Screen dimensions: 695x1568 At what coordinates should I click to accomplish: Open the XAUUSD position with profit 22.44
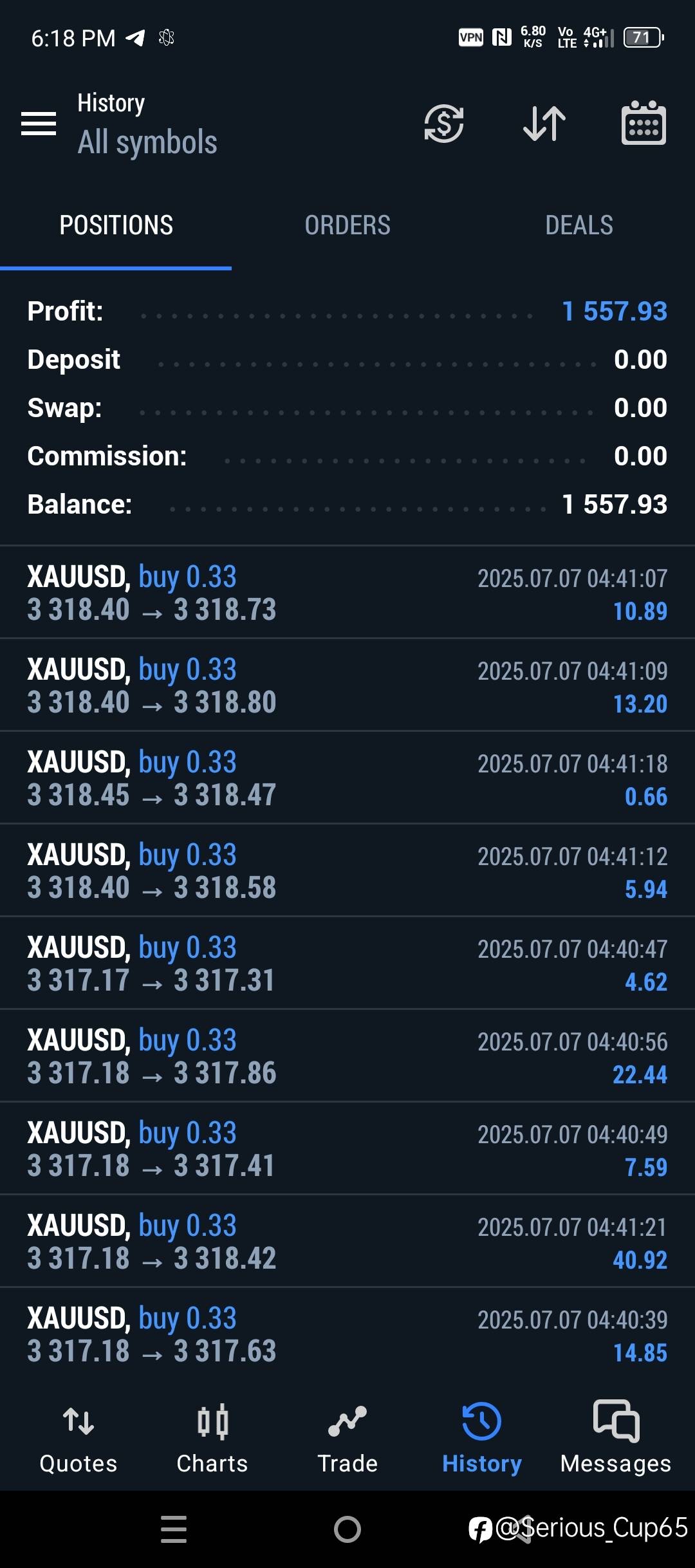click(x=347, y=1056)
